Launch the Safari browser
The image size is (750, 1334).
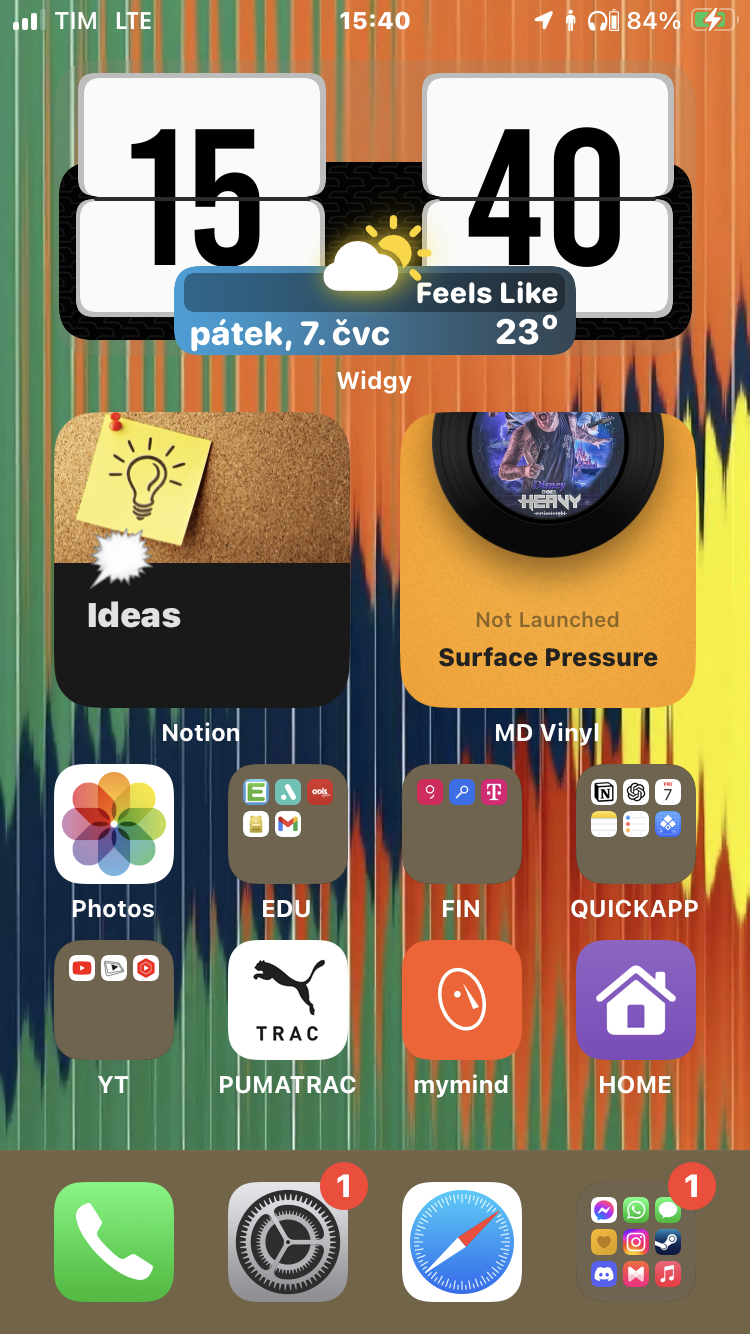461,1242
